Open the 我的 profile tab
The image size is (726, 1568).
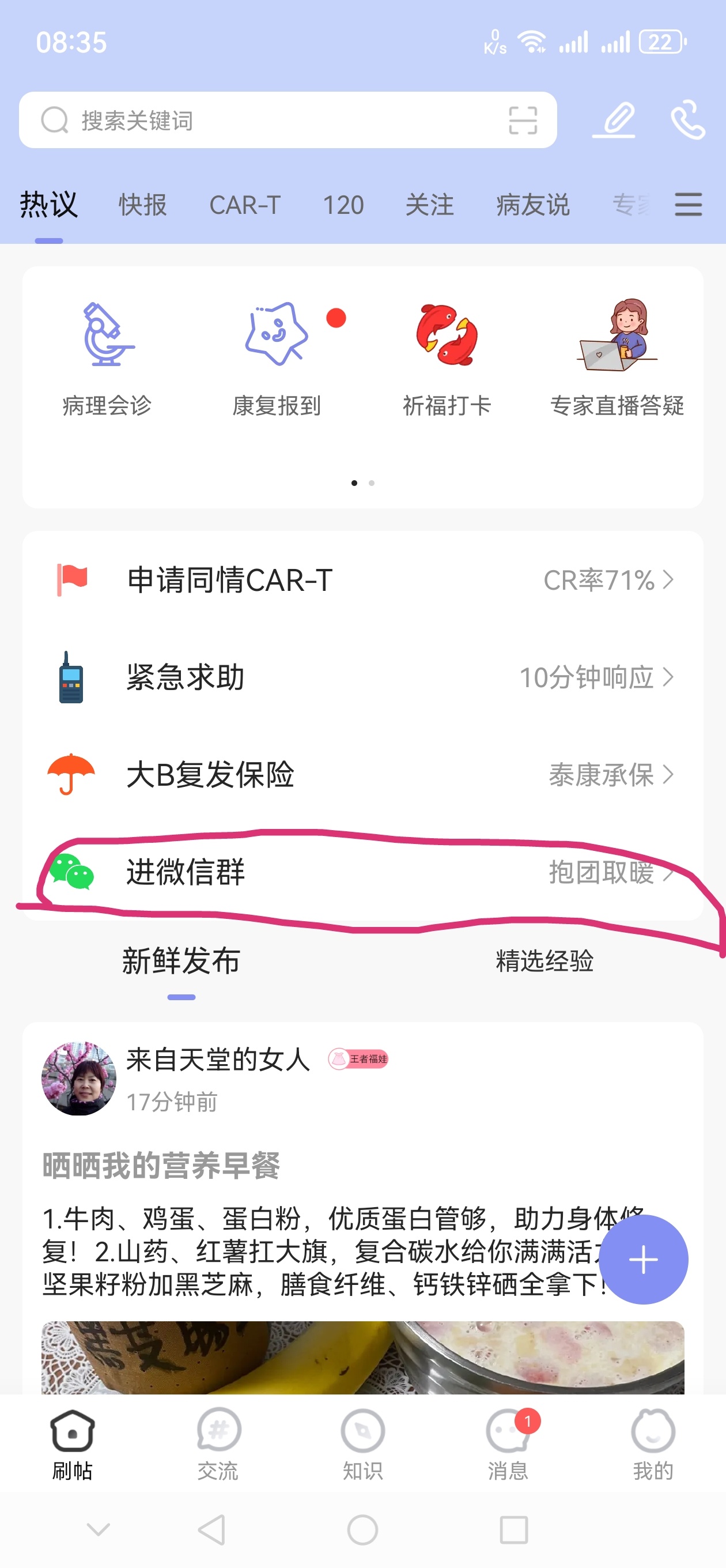tap(652, 1443)
